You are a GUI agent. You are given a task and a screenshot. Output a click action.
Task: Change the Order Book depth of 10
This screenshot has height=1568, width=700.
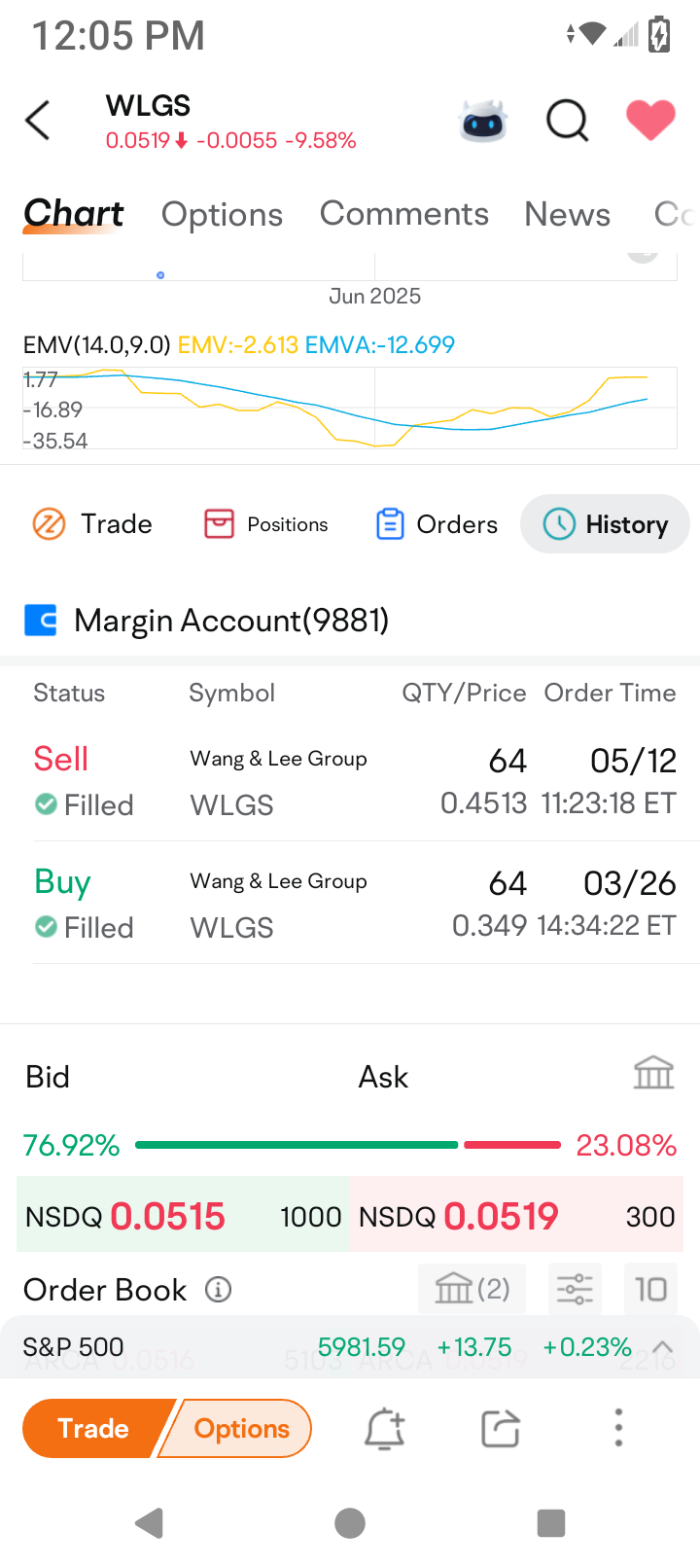650,1290
